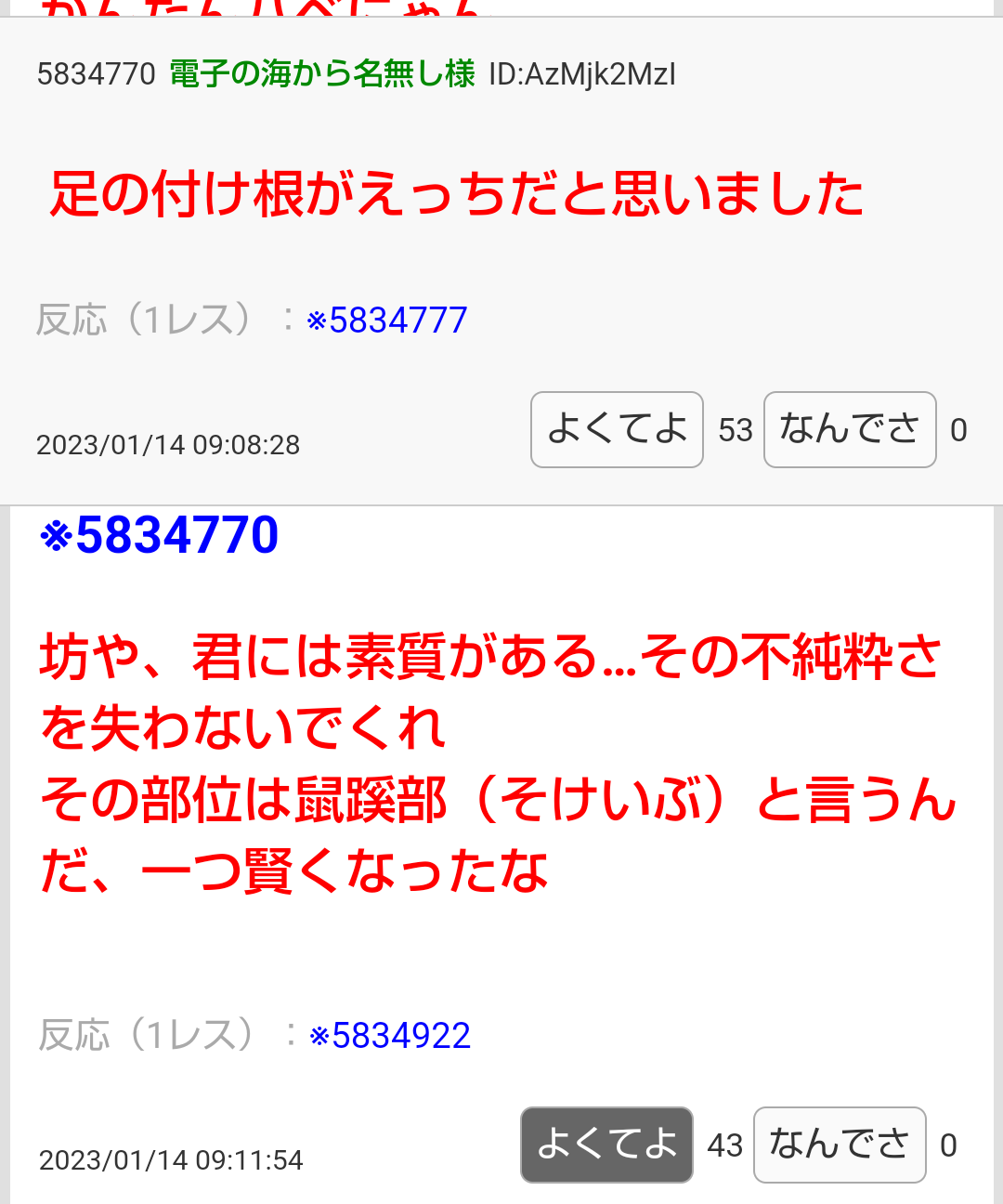This screenshot has width=1003, height=1204.
Task: Tap なんでさ on comment 5834770
Action: pos(849,429)
